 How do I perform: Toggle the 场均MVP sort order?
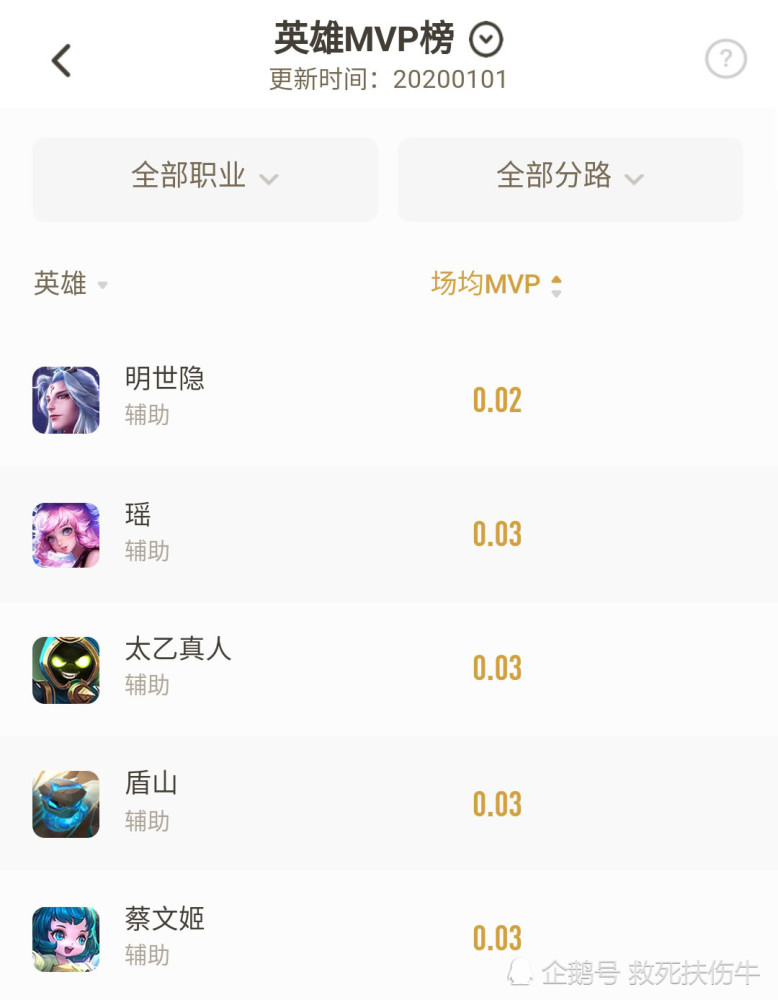tap(556, 283)
